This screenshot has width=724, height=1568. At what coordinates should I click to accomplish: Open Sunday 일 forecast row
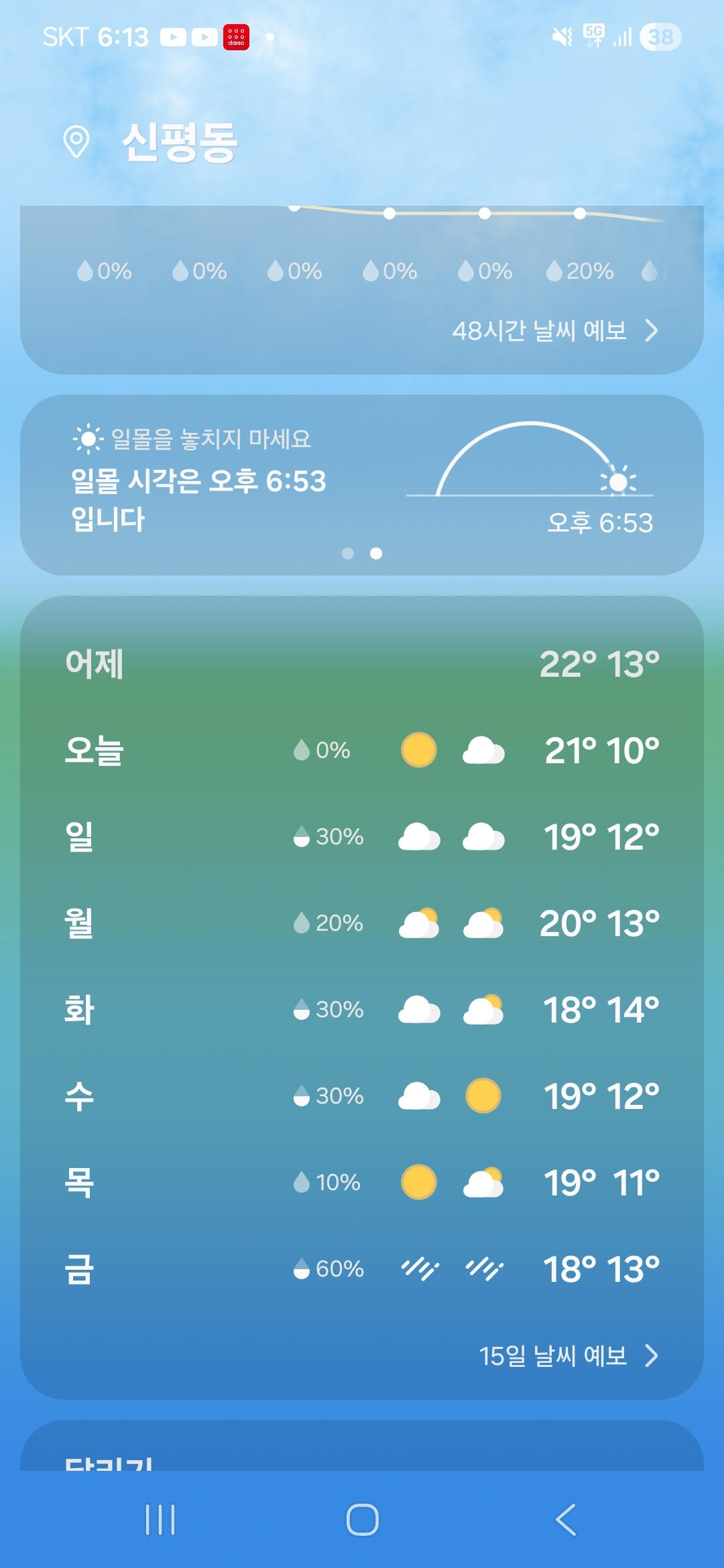(x=362, y=836)
